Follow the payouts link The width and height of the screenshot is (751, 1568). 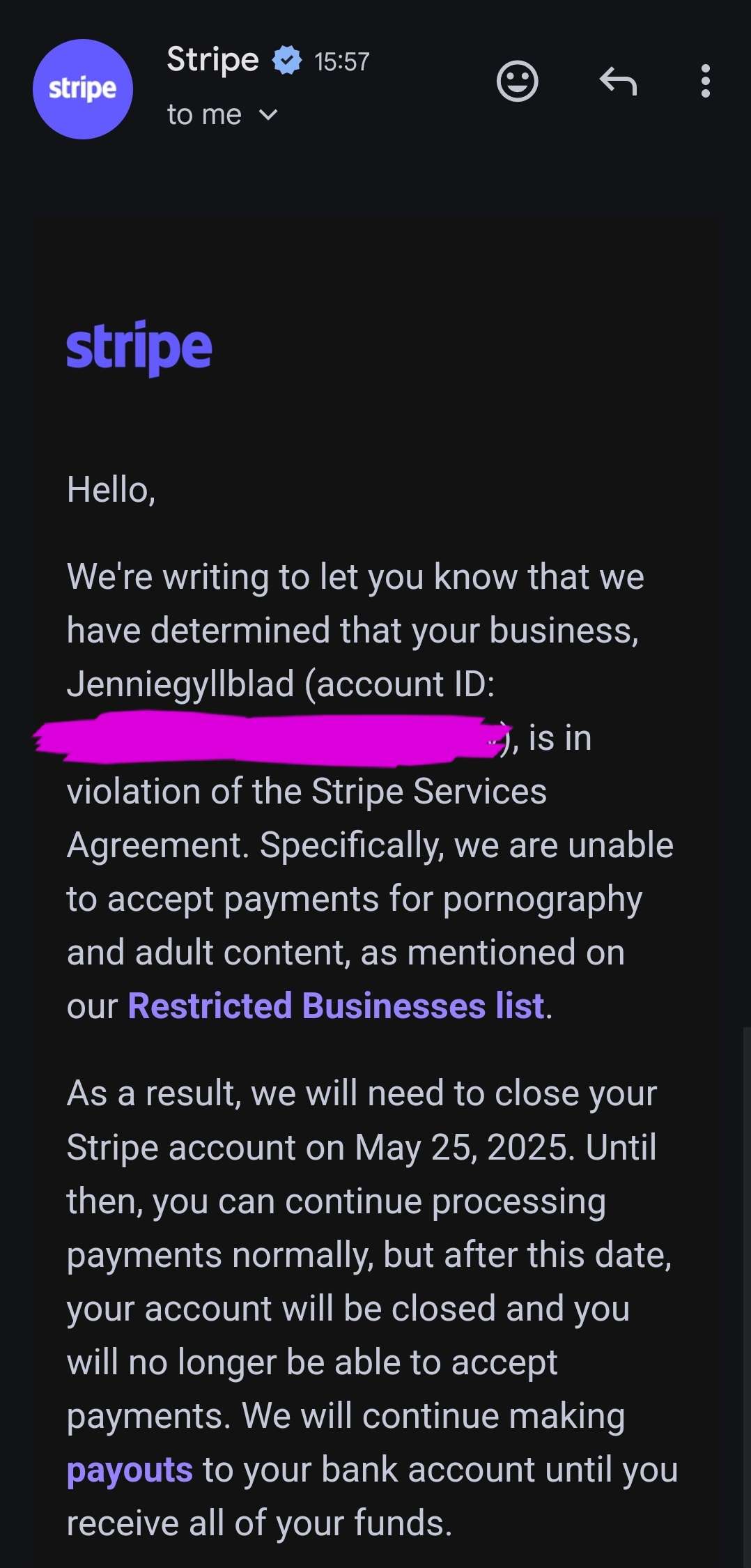[130, 1470]
